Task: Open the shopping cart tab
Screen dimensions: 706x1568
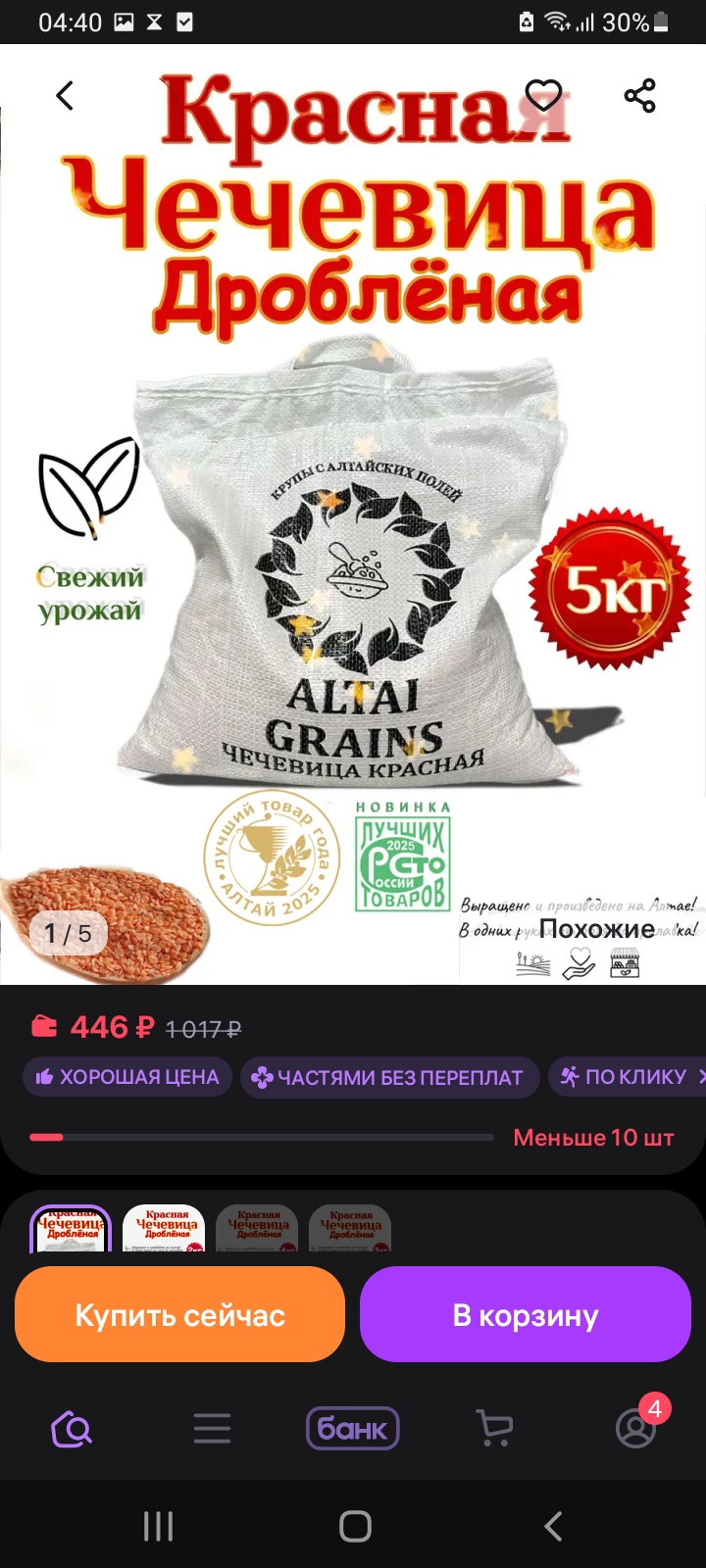Action: pyautogui.click(x=494, y=1429)
